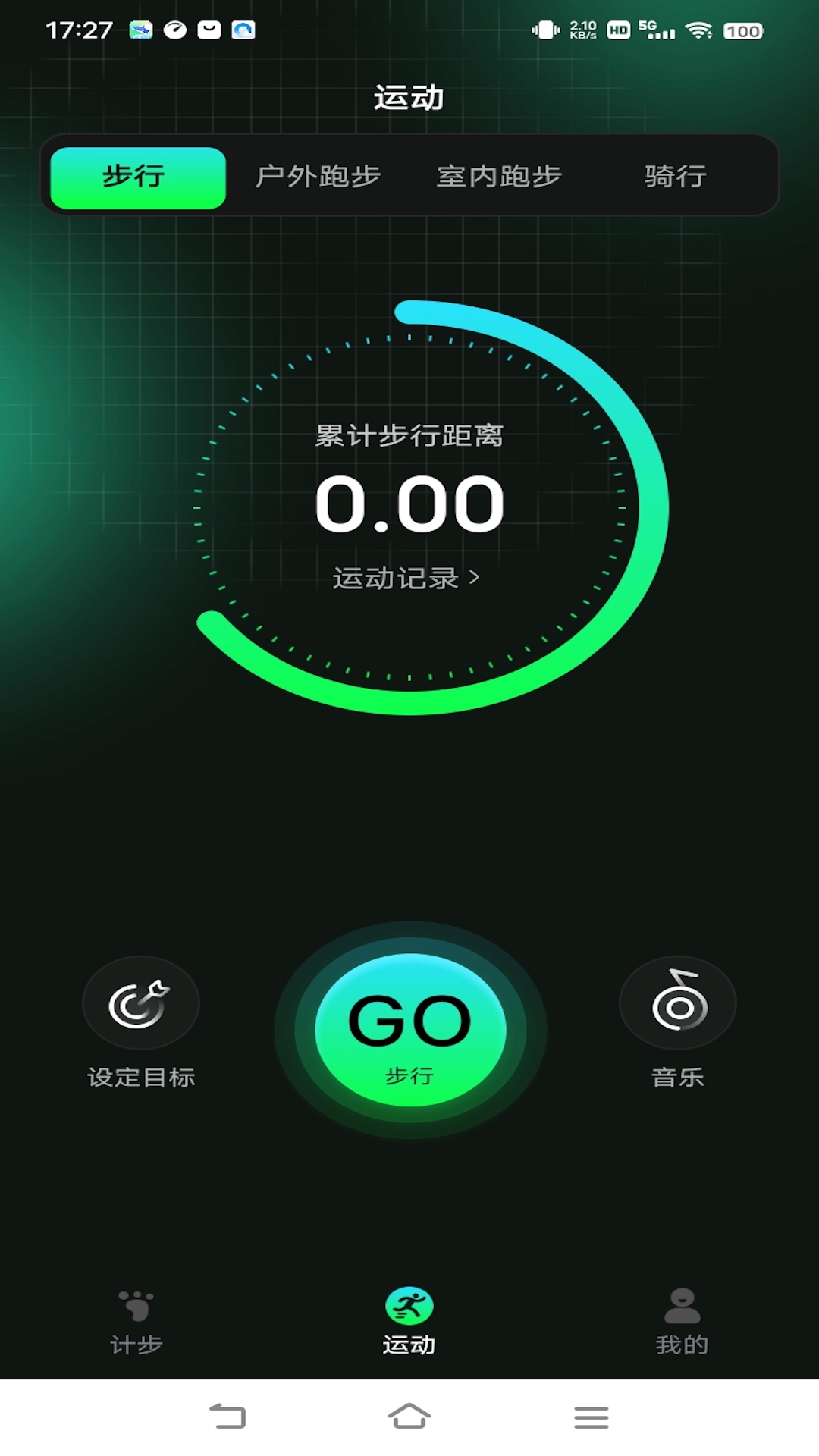Open the 我的 profile tab
This screenshot has width=819, height=1456.
pyautogui.click(x=682, y=1323)
